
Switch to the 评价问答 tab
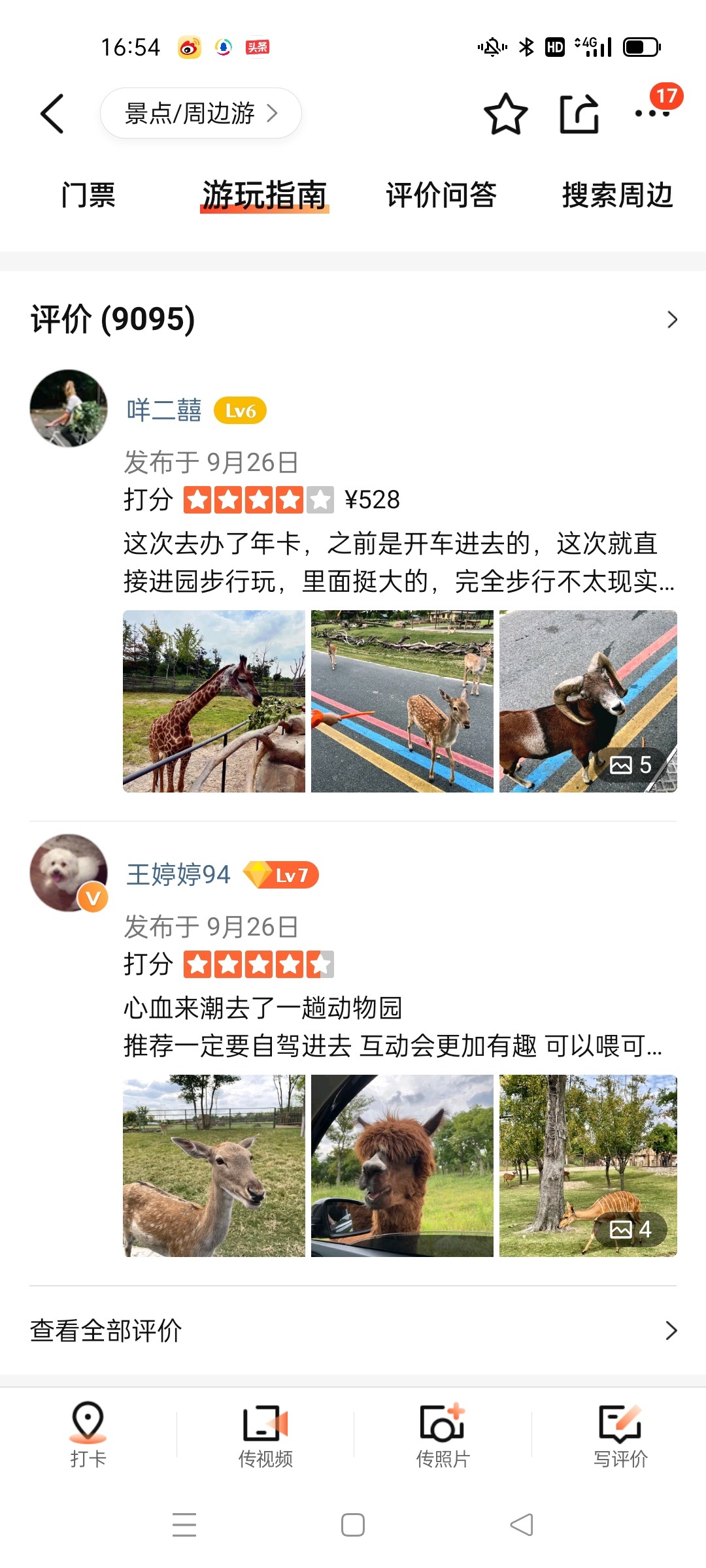[x=441, y=195]
